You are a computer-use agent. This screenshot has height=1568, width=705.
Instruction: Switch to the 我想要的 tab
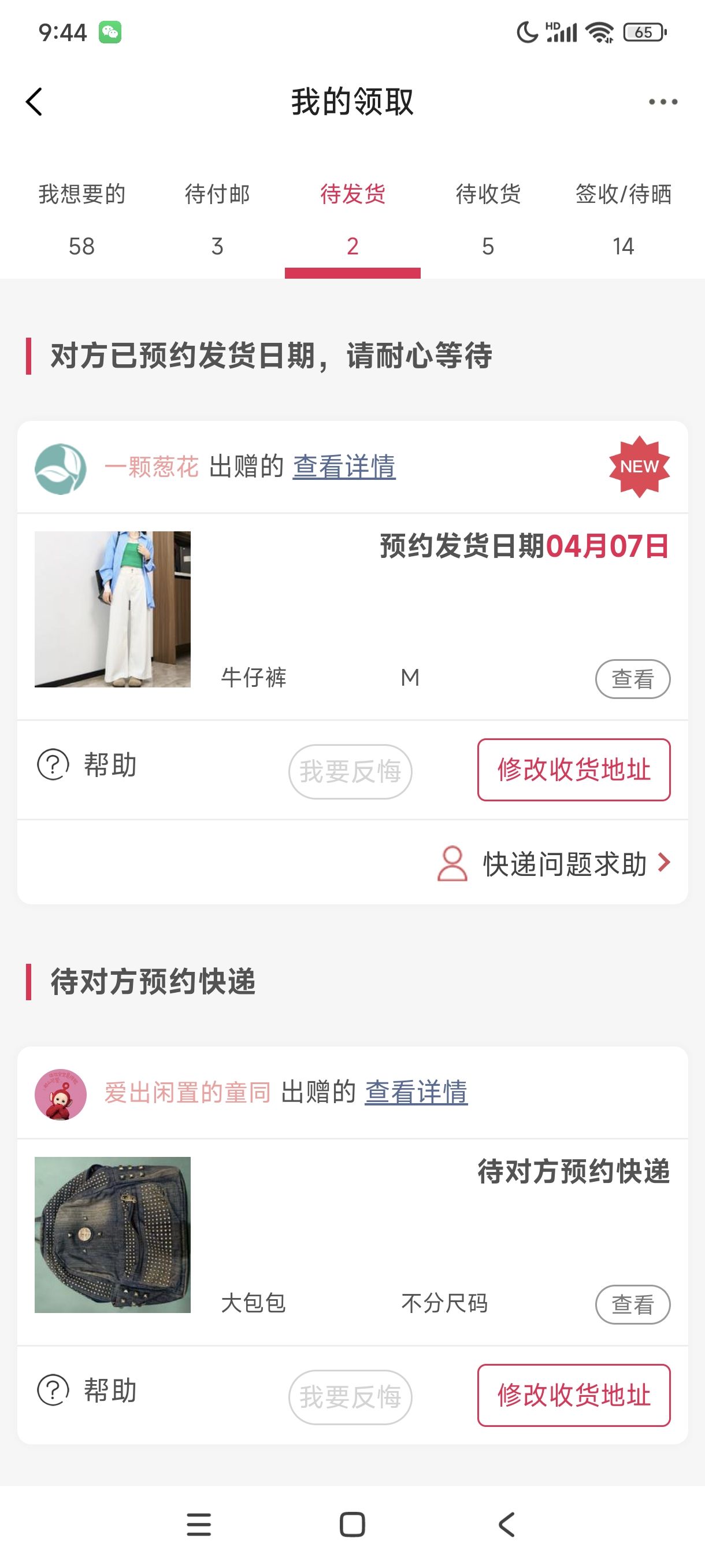(81, 219)
